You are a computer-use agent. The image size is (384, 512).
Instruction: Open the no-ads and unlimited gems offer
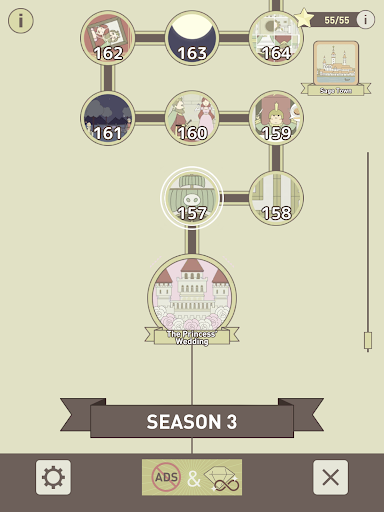(192, 477)
